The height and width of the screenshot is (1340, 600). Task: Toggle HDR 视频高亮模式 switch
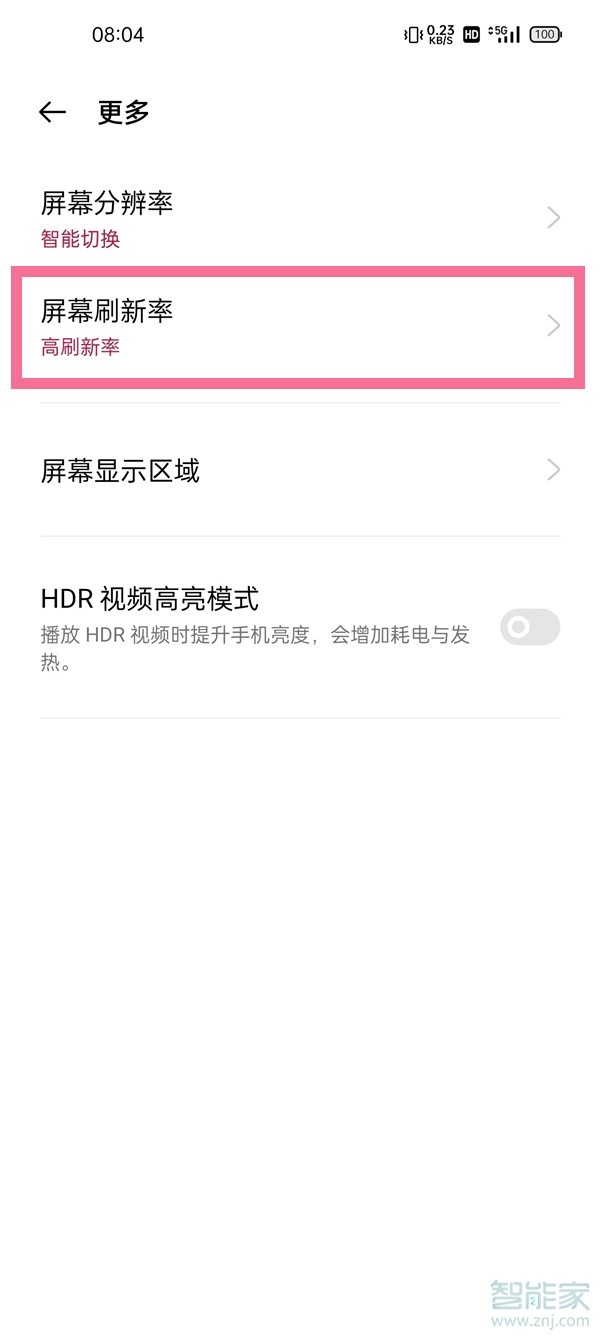click(x=529, y=628)
